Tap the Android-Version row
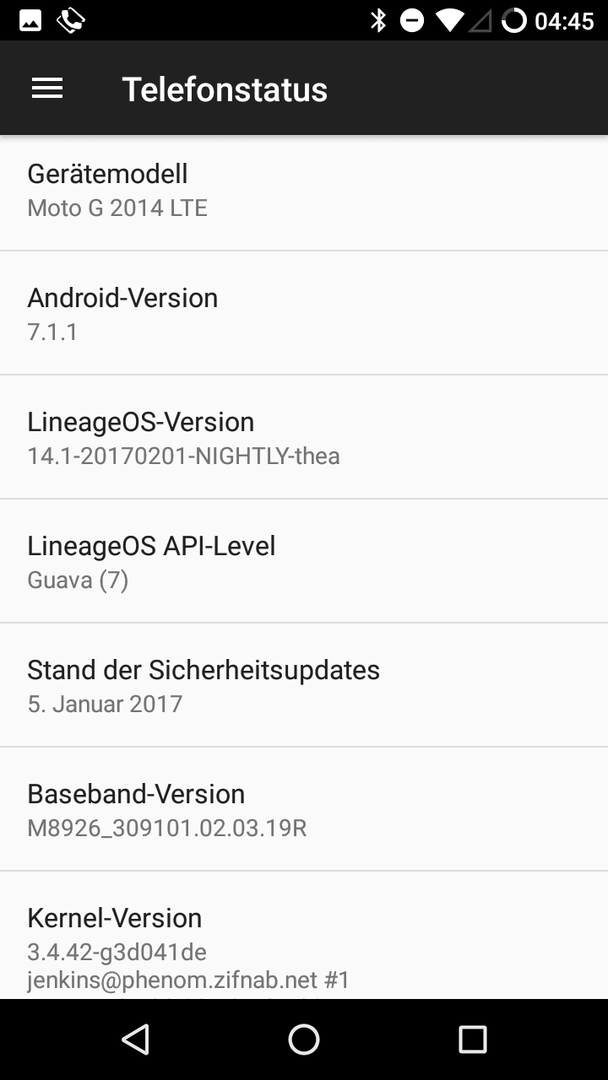The width and height of the screenshot is (608, 1080). [304, 313]
